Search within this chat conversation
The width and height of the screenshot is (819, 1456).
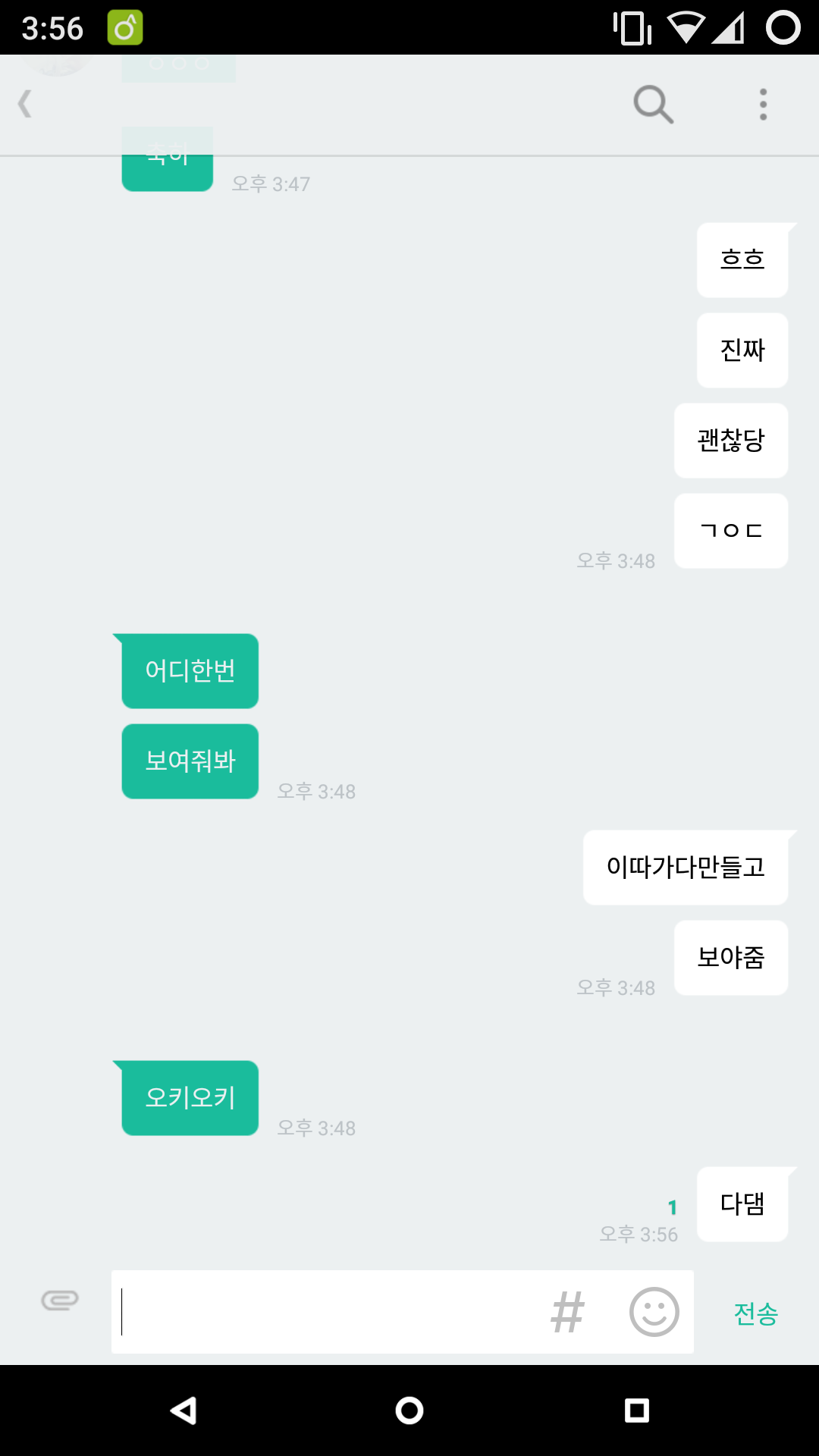coord(653,104)
